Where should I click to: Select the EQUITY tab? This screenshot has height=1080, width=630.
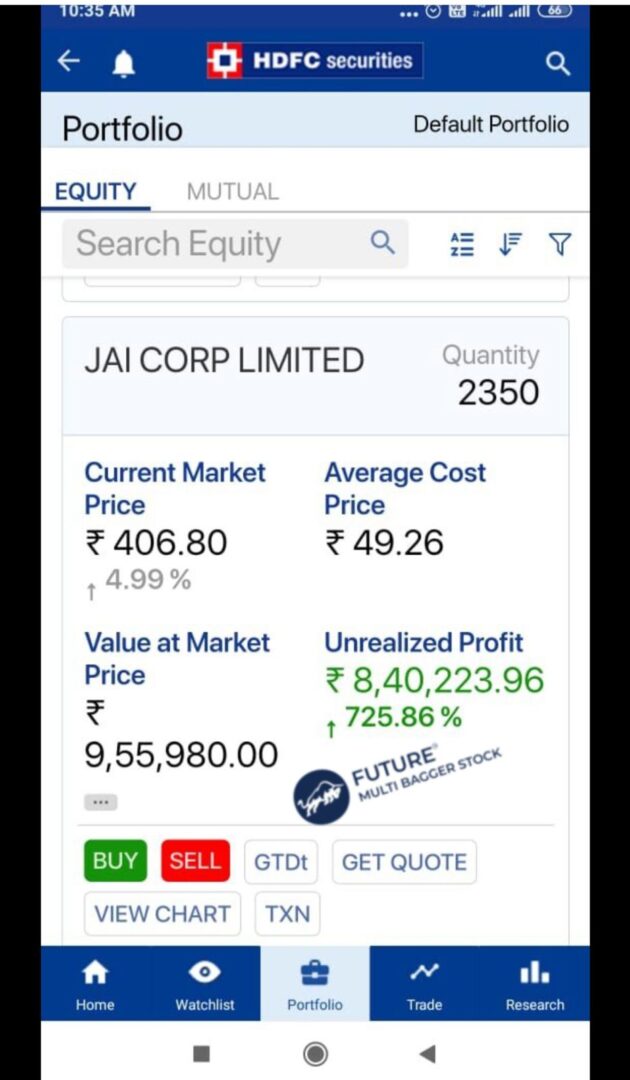(x=95, y=191)
